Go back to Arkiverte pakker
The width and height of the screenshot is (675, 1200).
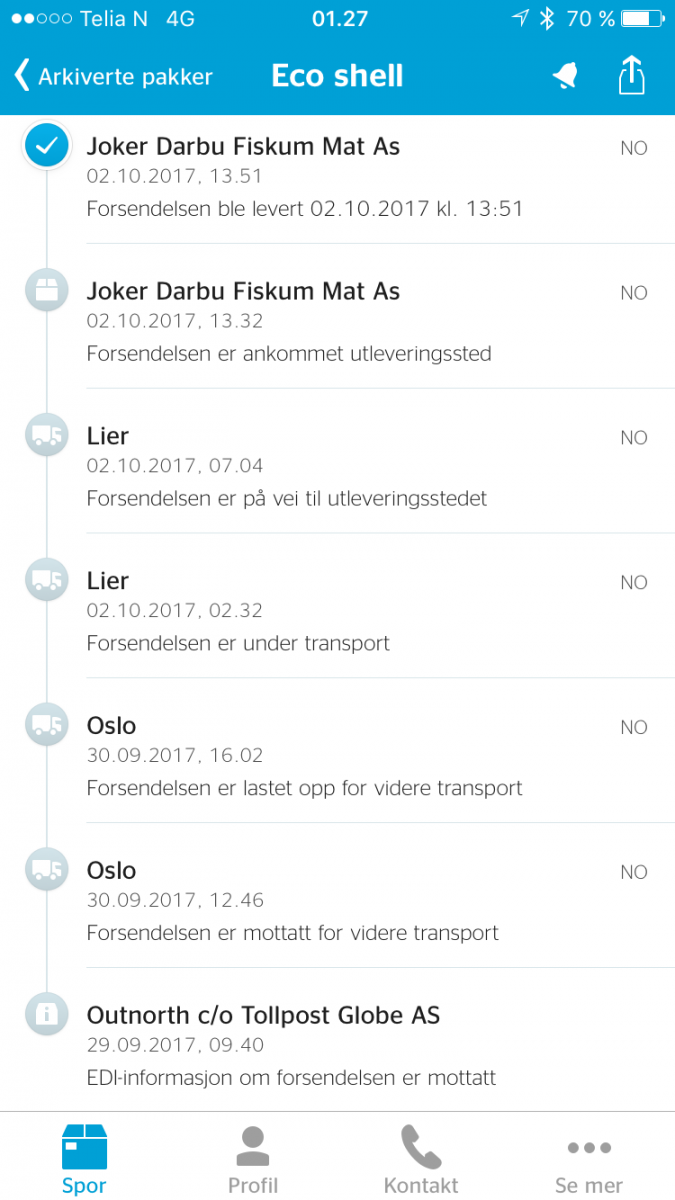113,76
